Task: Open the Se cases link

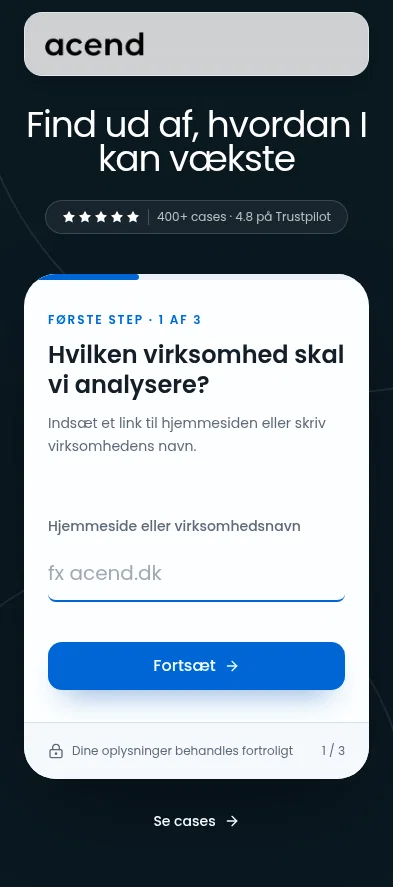Action: [196, 821]
